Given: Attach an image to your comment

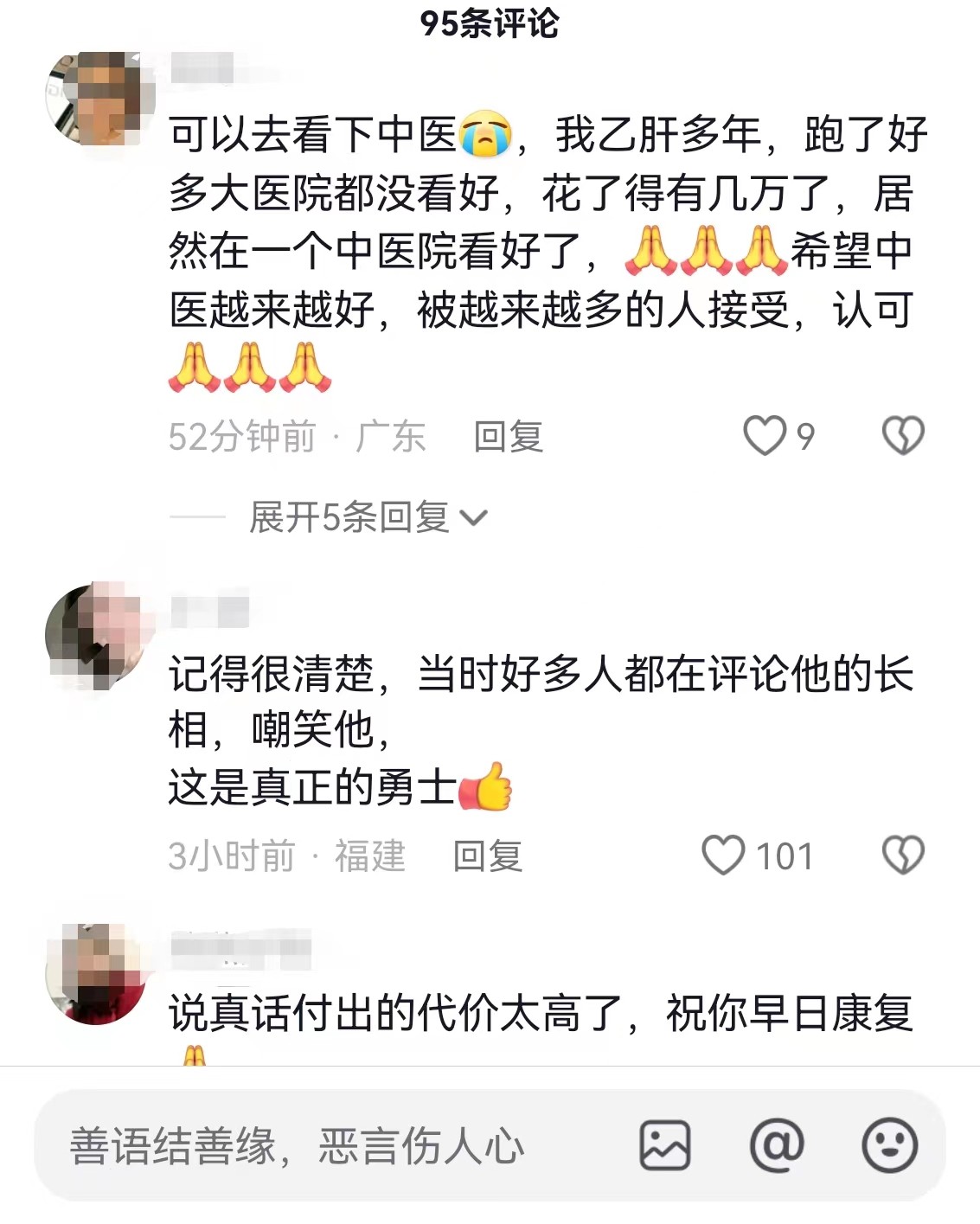Looking at the screenshot, I should pyautogui.click(x=664, y=1145).
